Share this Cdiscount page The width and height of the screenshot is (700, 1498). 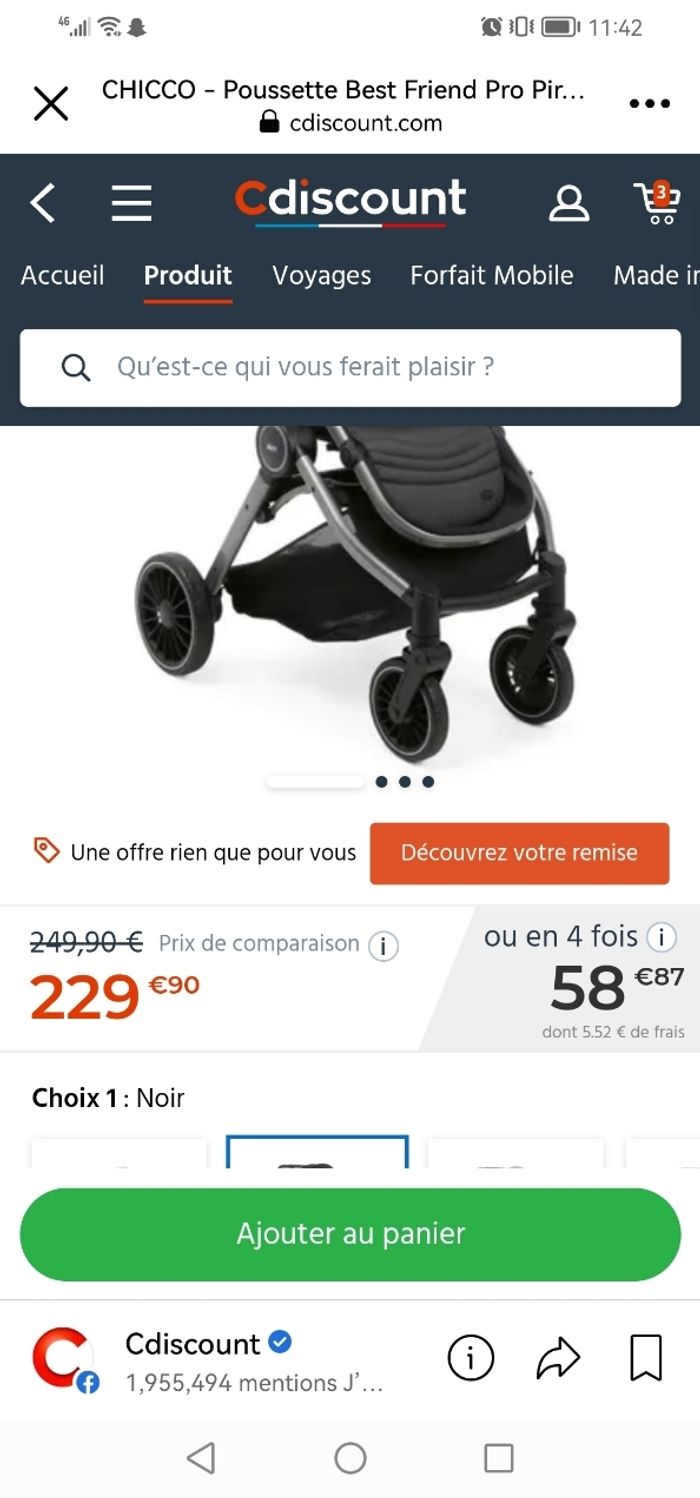[558, 1358]
